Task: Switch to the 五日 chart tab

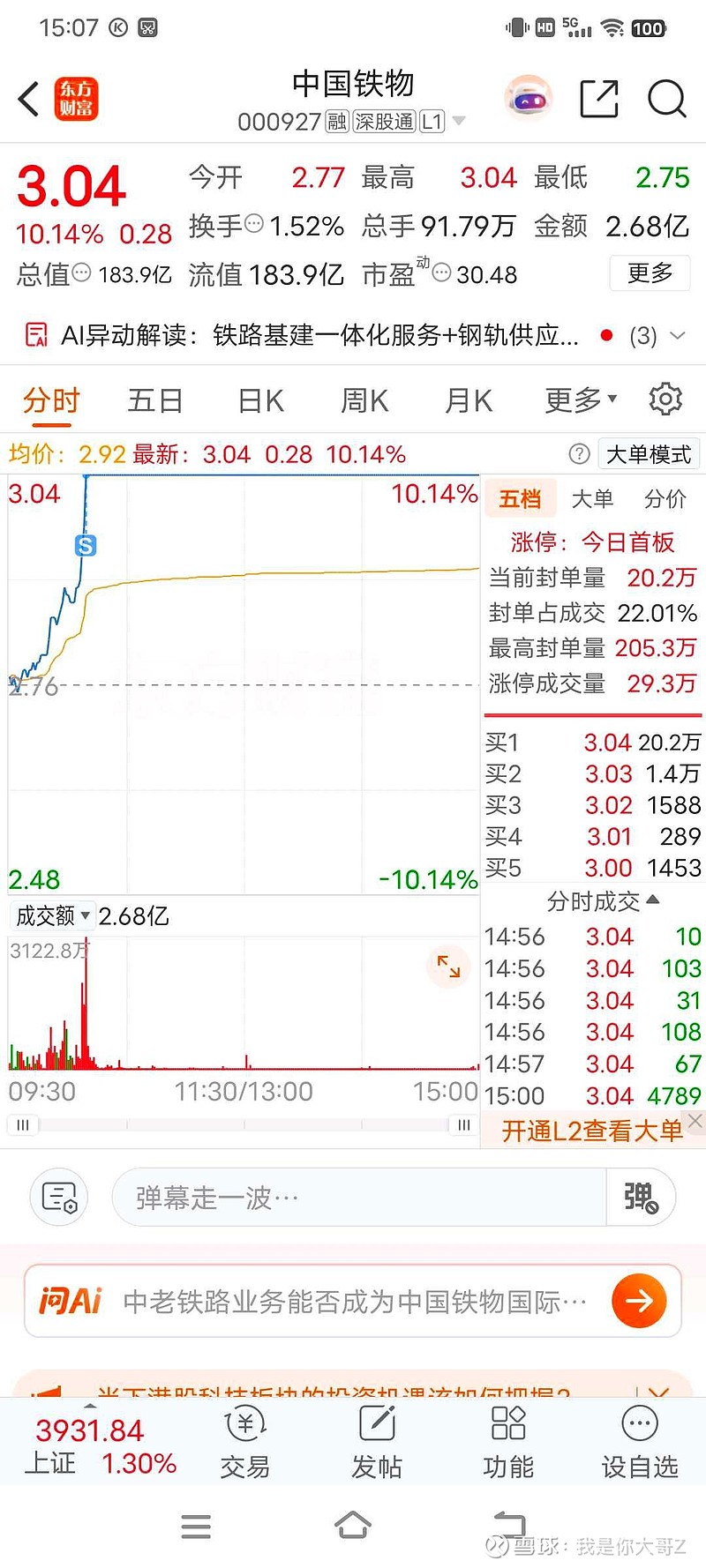Action: [x=155, y=401]
